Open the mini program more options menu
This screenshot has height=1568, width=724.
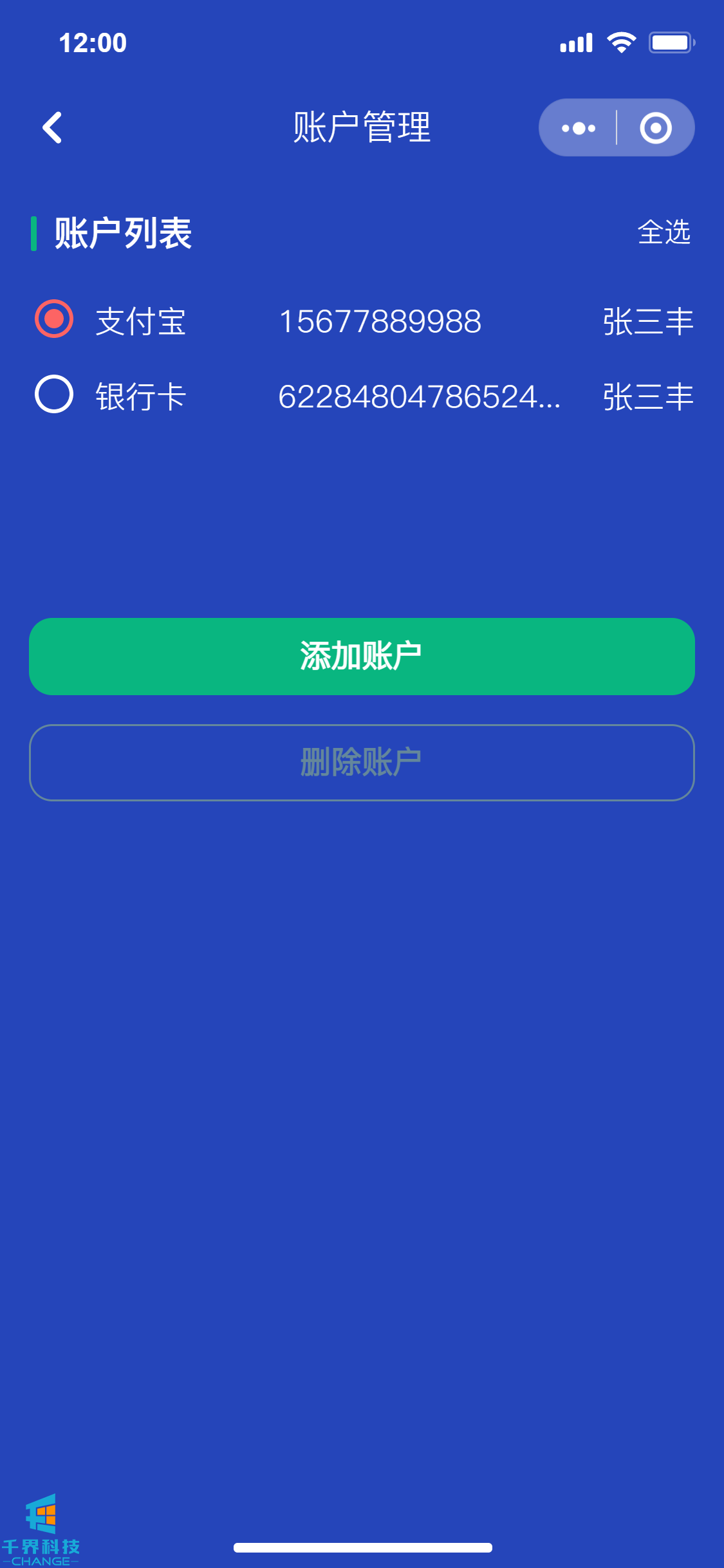pyautogui.click(x=578, y=128)
